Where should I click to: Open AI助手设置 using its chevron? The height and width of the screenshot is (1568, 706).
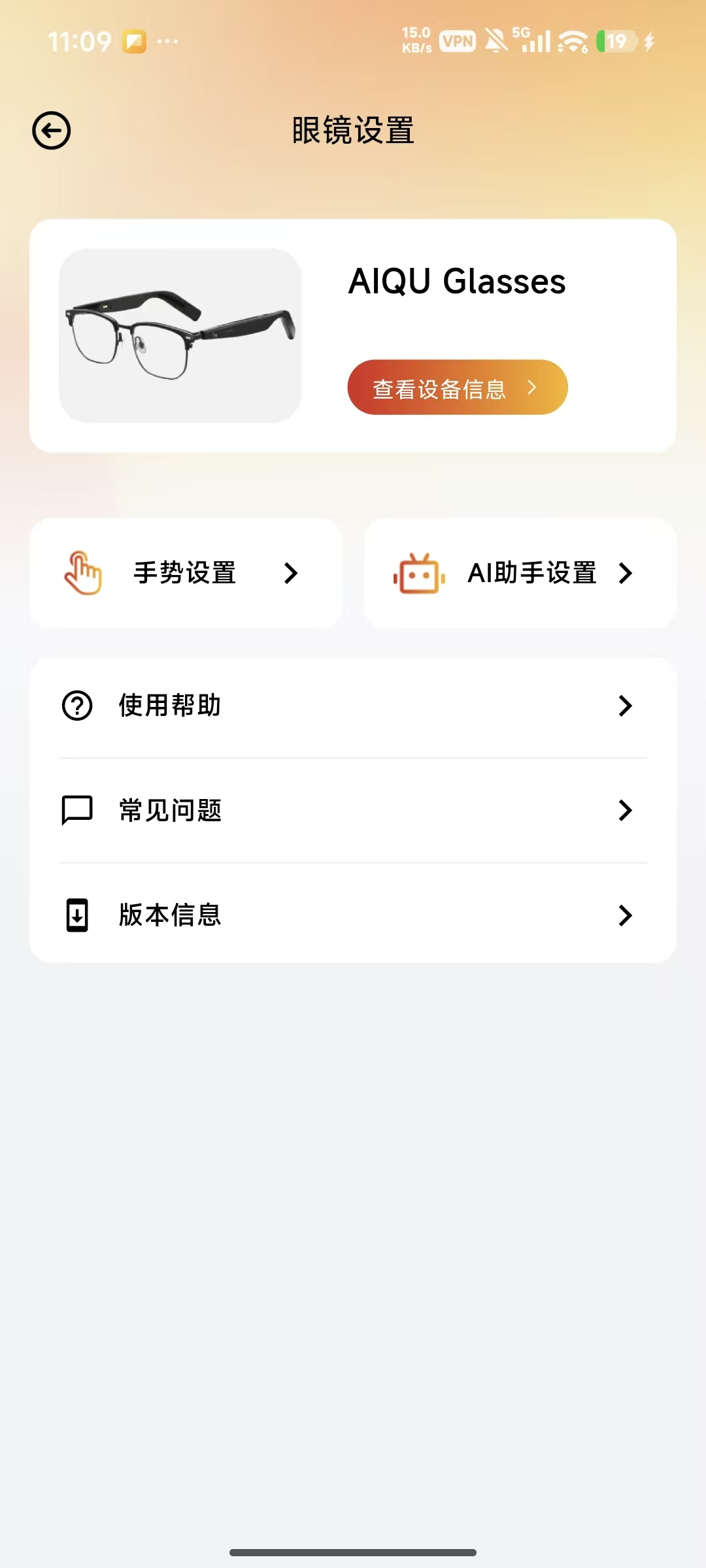pyautogui.click(x=626, y=573)
